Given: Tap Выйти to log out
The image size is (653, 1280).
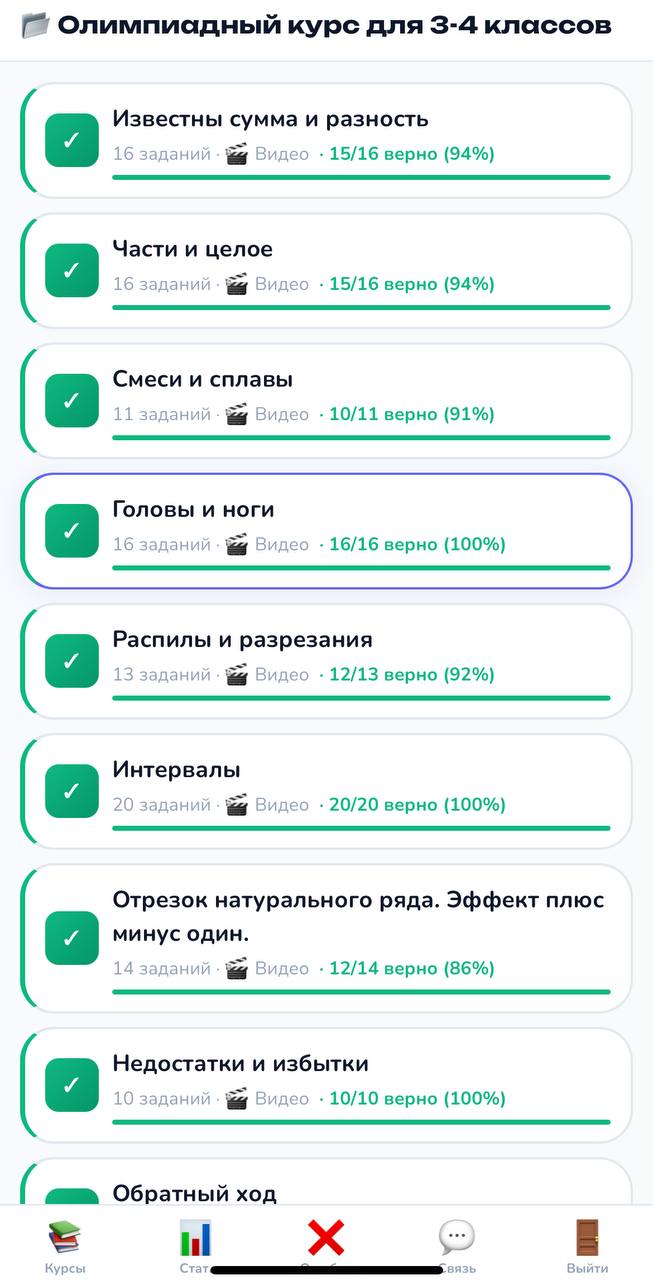Looking at the screenshot, I should (x=587, y=1246).
